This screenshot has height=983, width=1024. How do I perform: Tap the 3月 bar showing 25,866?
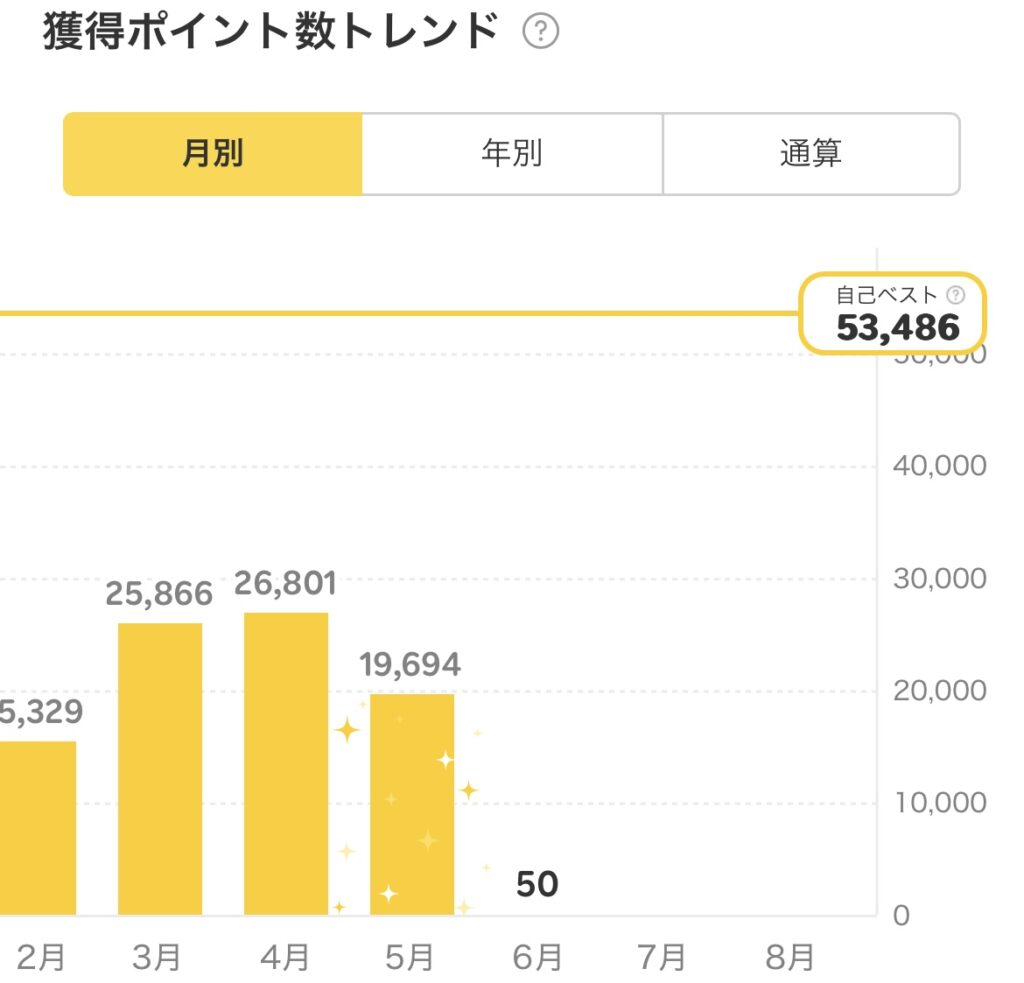tap(160, 768)
